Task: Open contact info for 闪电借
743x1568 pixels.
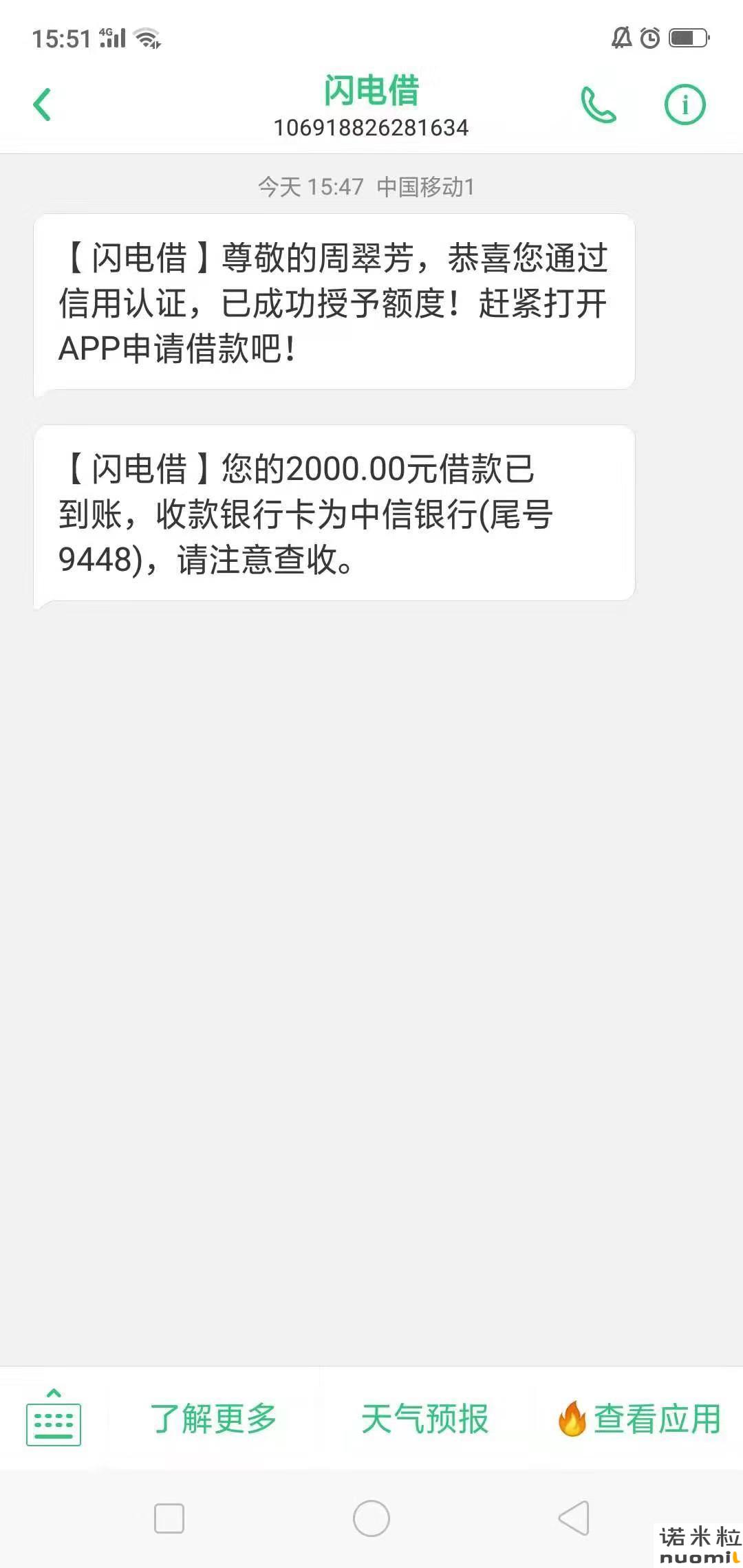Action: pyautogui.click(x=685, y=105)
